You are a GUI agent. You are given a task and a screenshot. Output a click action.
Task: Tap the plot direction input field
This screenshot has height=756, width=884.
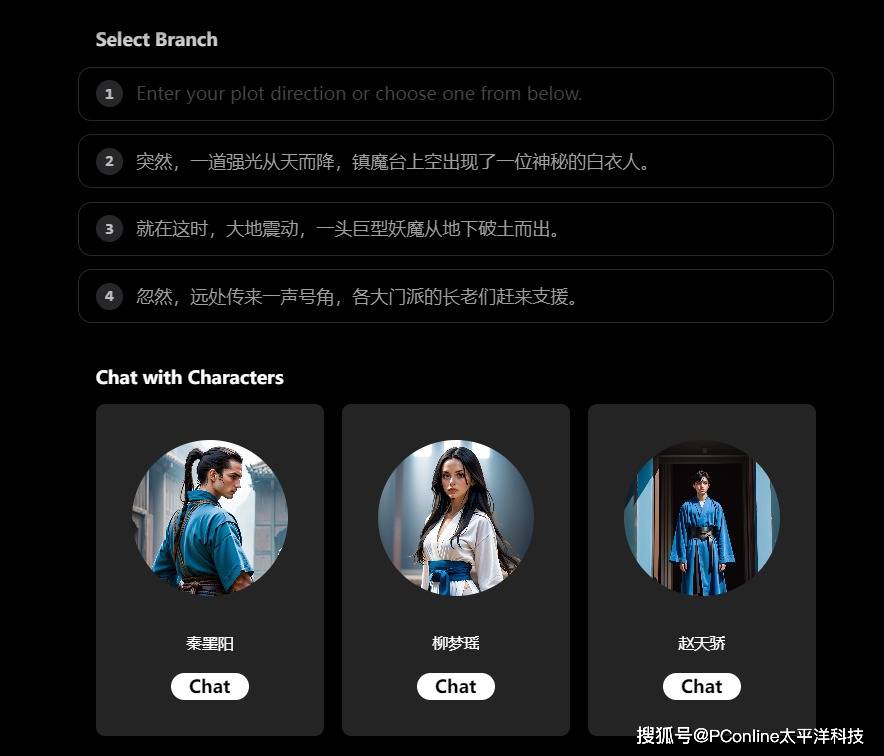pos(456,94)
